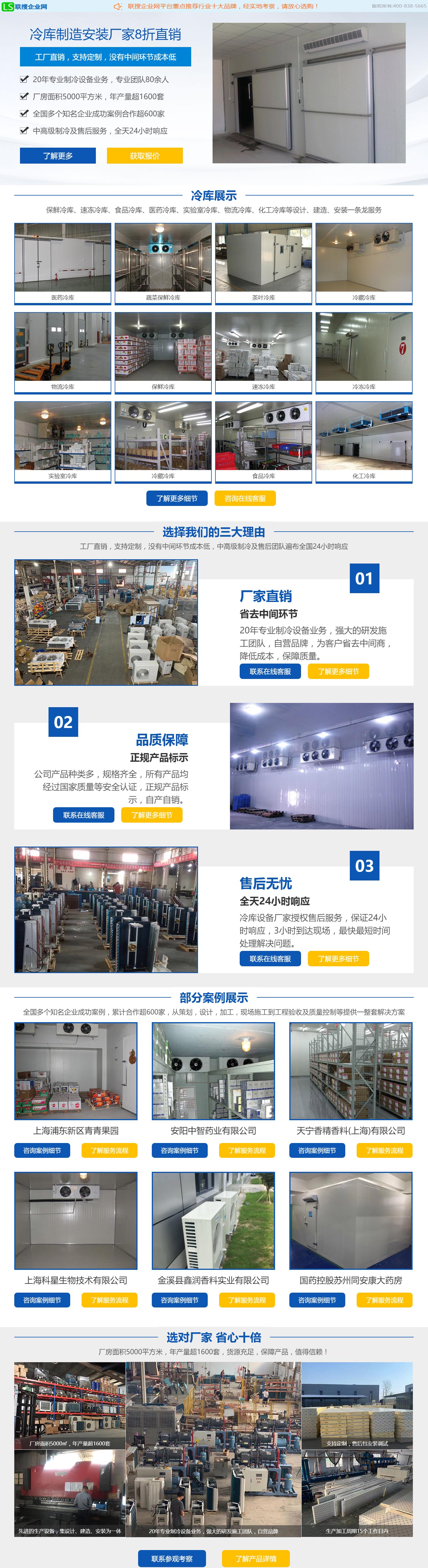
Task: Tap 了解更多细节 under the 冷库展示 grid
Action: (177, 499)
